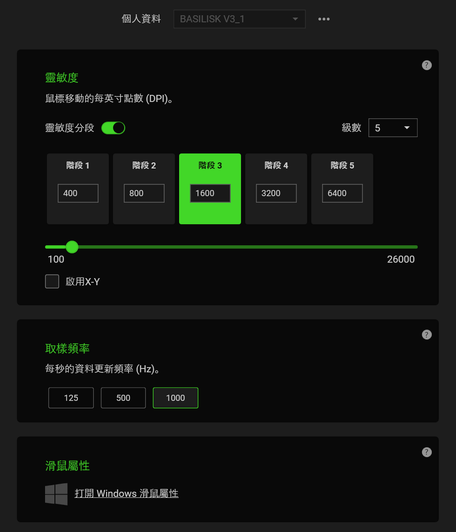
Task: Select 階段 5 sensitivity stage
Action: 342,189
